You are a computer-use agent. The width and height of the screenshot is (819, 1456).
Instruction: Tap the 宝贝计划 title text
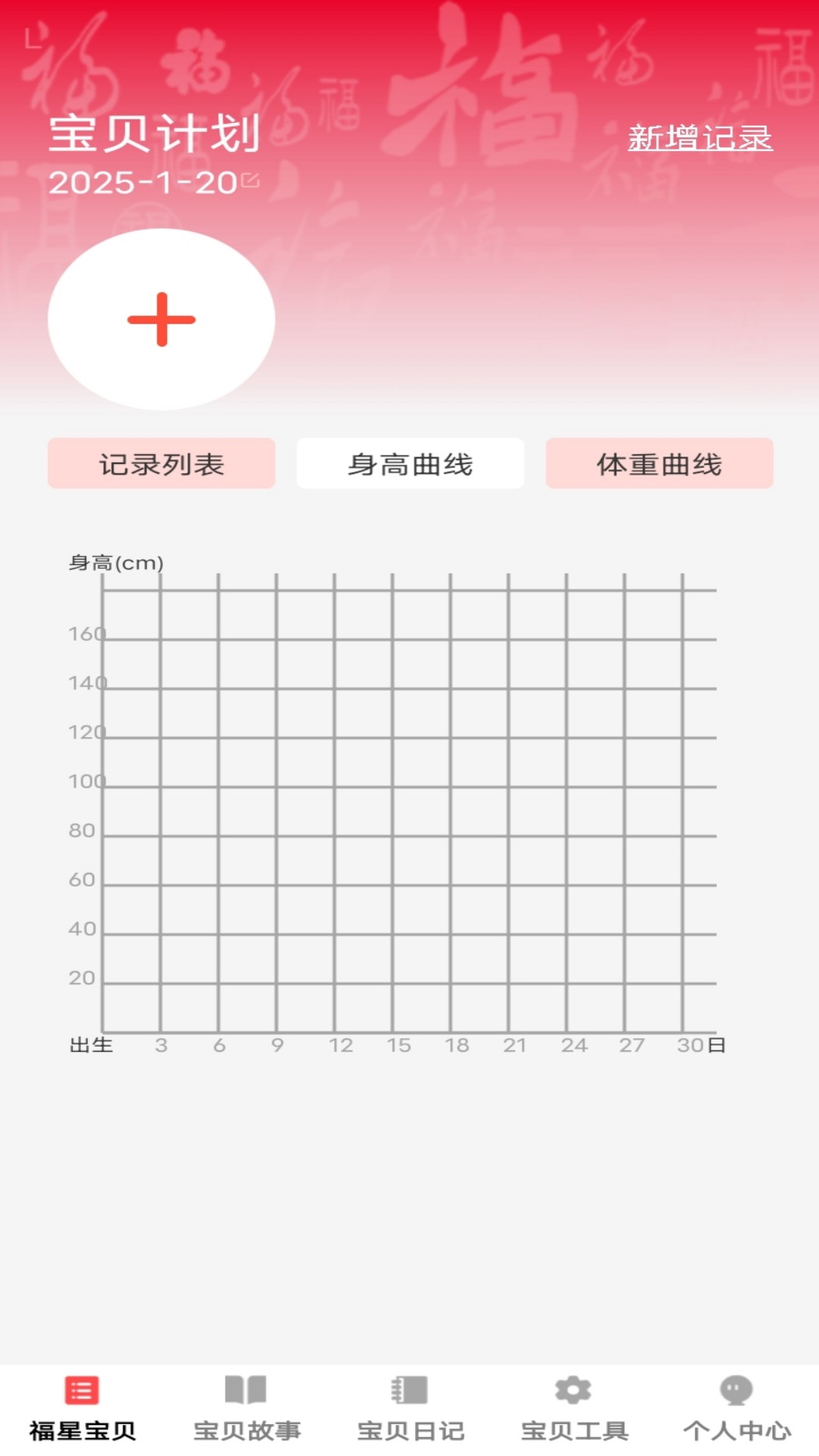(x=155, y=135)
